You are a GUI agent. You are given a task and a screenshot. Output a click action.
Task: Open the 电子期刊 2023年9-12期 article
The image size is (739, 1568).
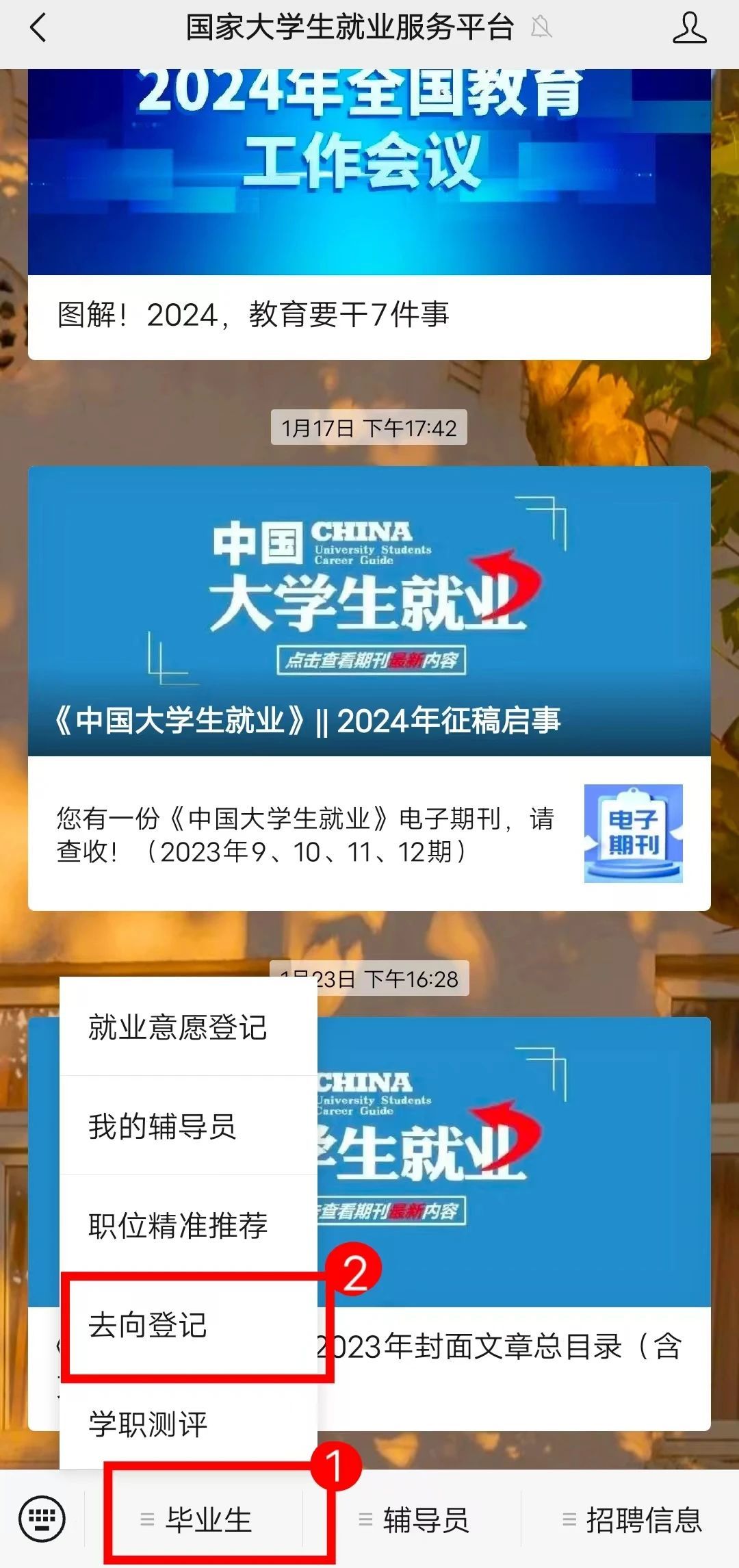[368, 835]
